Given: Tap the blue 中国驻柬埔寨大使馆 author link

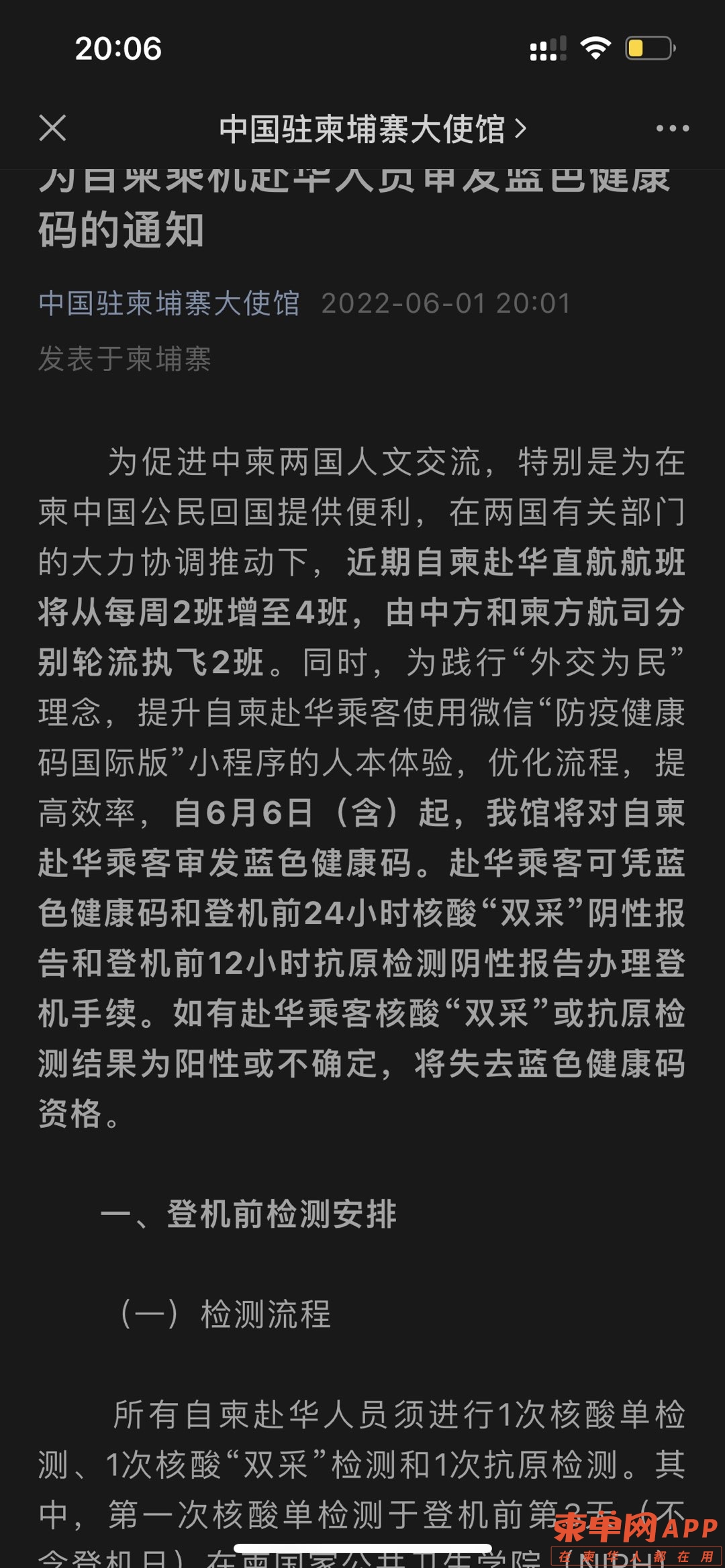Looking at the screenshot, I should click(168, 303).
